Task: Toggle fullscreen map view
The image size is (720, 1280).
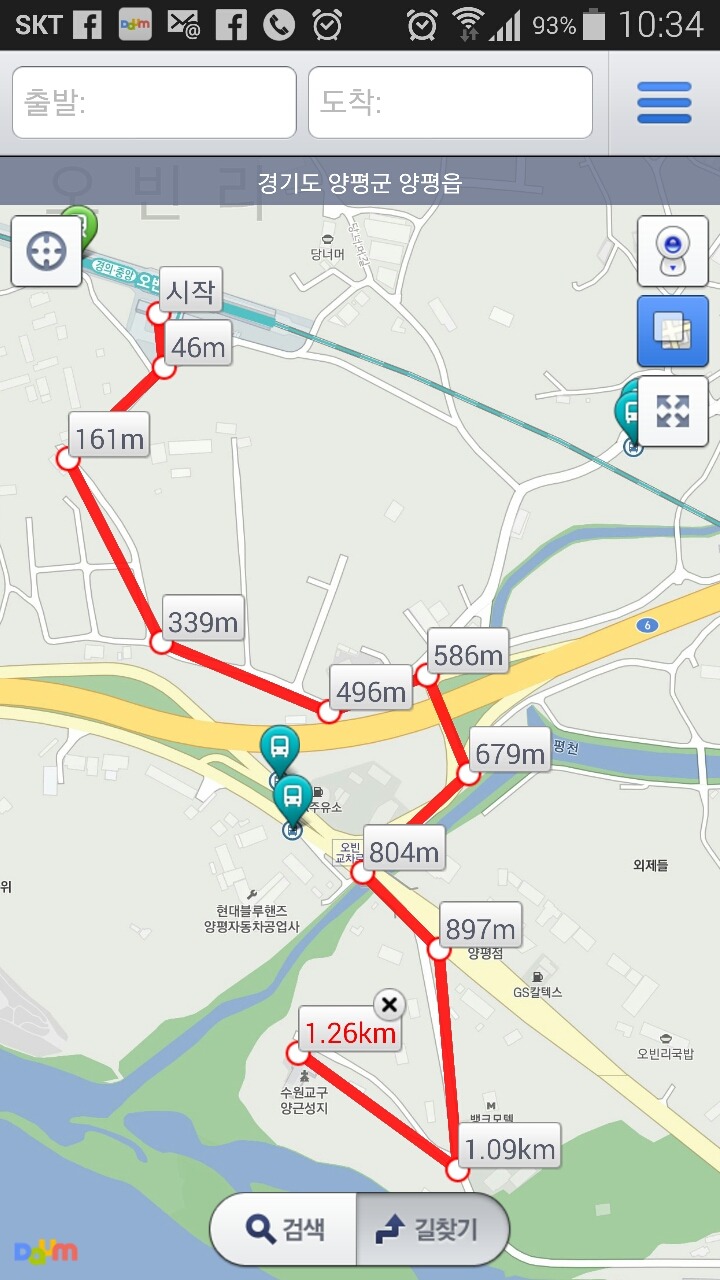Action: (673, 411)
